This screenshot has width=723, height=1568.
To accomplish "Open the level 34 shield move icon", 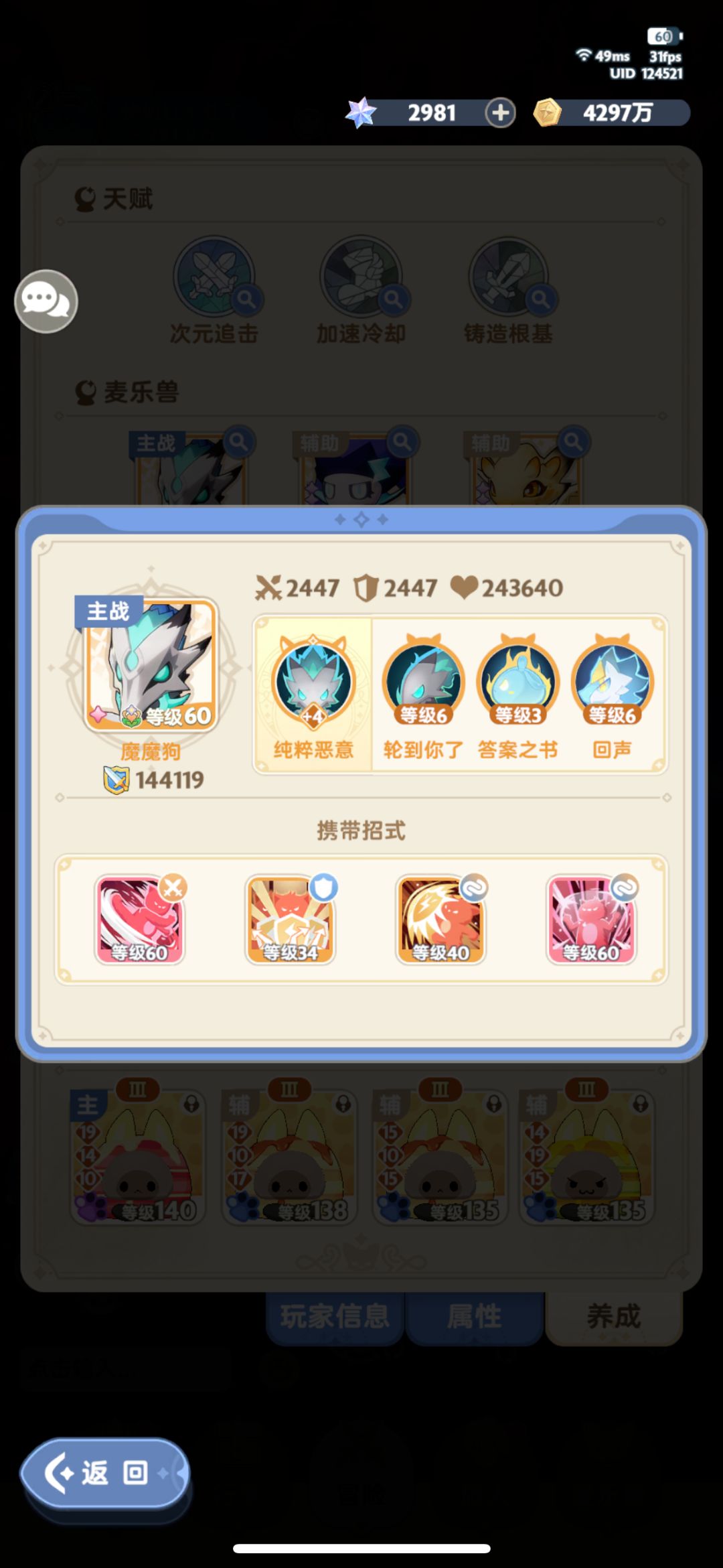I will click(289, 918).
